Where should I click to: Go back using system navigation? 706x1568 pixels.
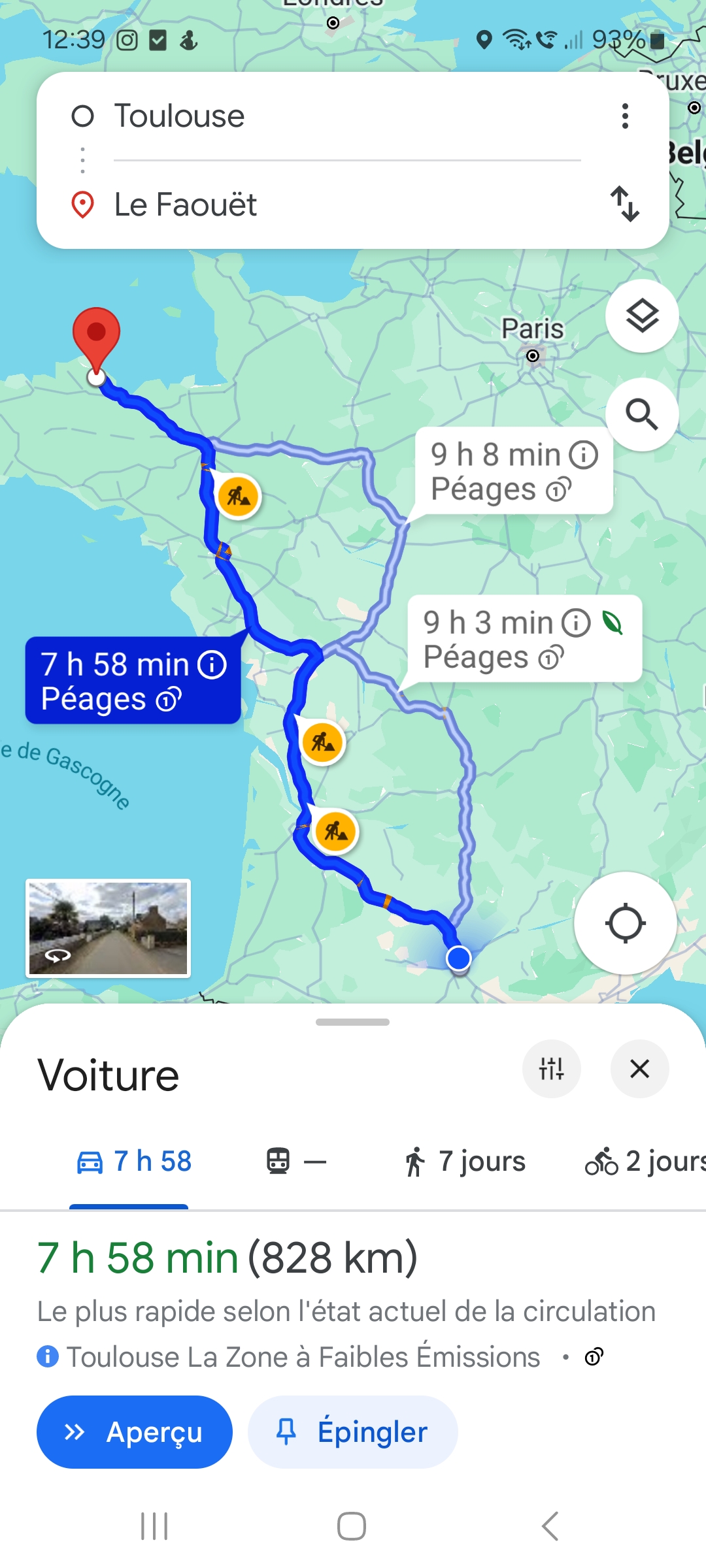tap(550, 1526)
